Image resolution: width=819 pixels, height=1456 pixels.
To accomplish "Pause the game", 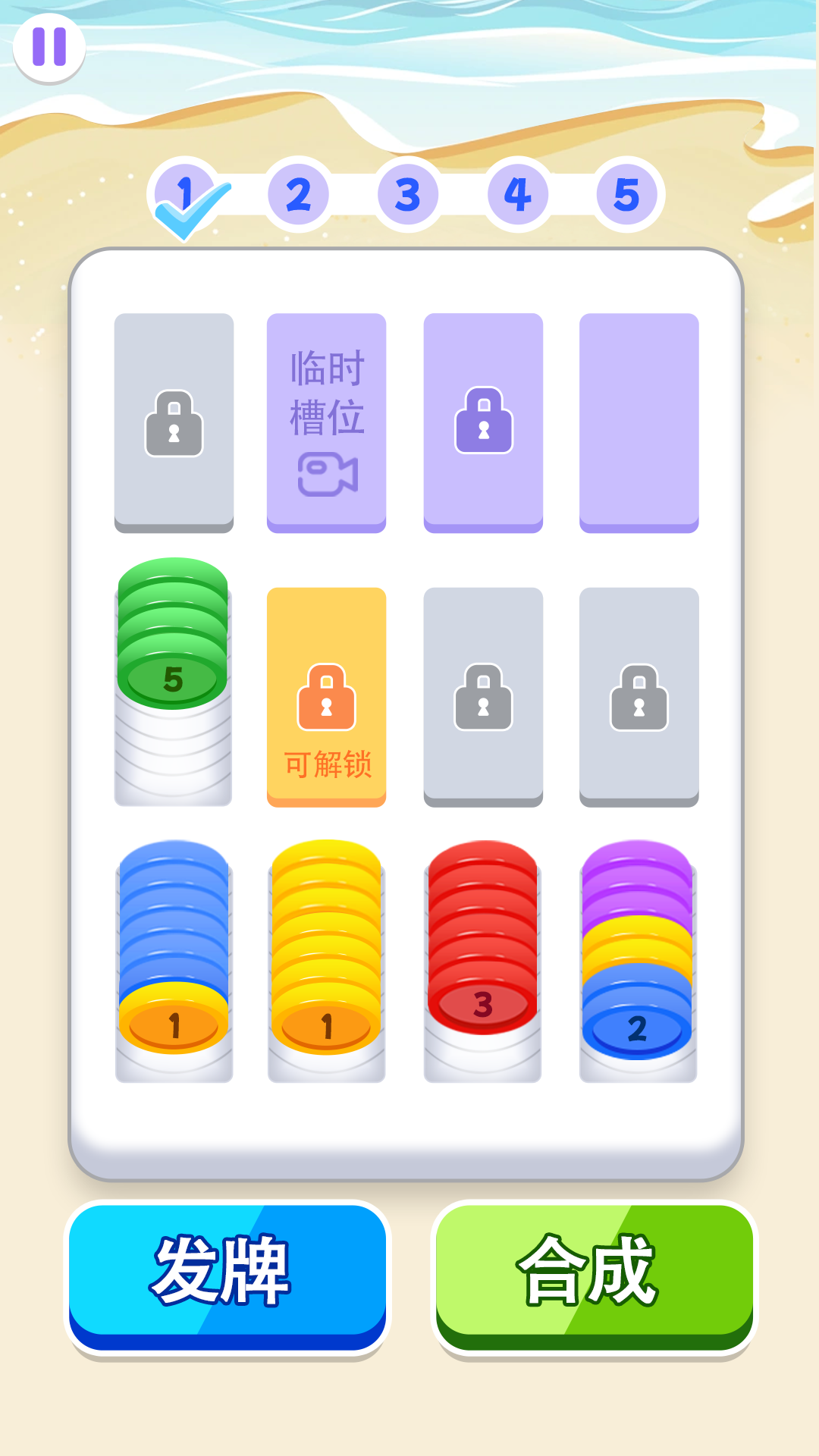I will tap(49, 47).
